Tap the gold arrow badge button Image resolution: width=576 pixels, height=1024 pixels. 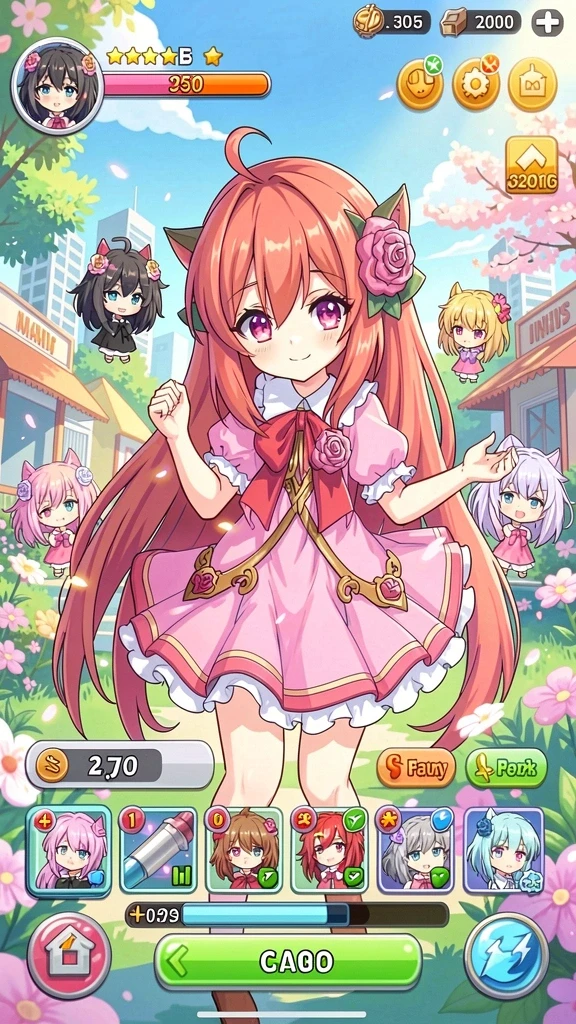[x=532, y=165]
